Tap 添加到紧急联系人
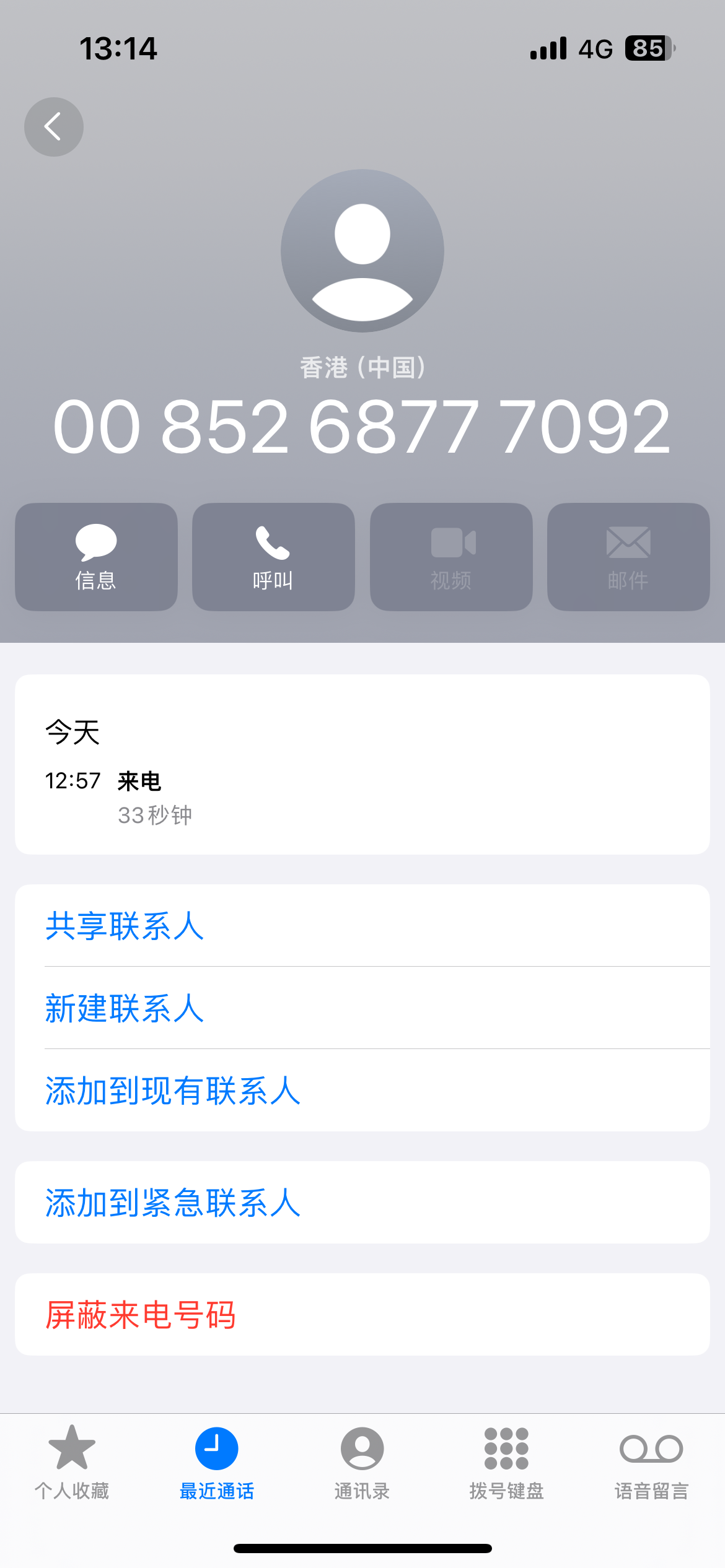 coord(362,1202)
